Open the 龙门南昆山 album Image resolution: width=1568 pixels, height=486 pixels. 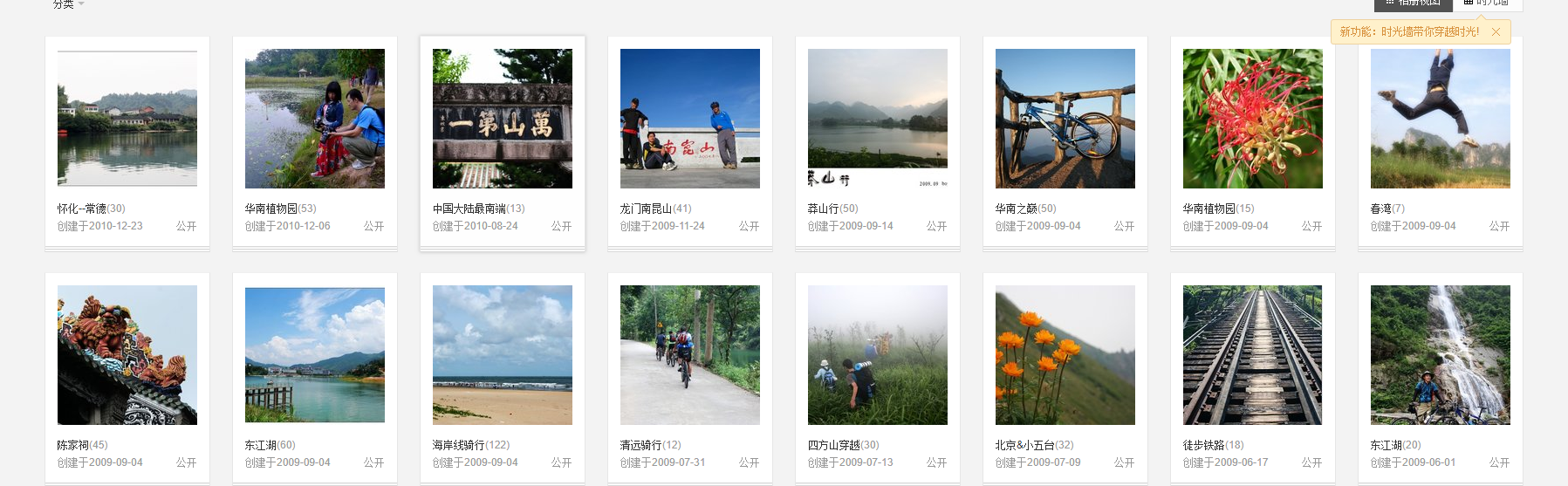point(690,119)
